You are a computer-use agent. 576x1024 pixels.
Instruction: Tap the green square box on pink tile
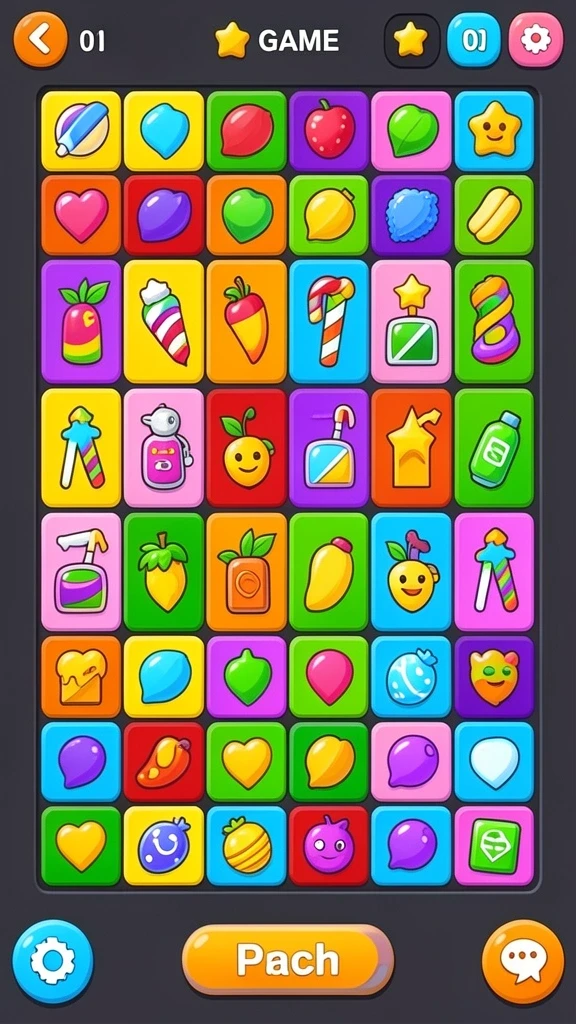(x=494, y=846)
